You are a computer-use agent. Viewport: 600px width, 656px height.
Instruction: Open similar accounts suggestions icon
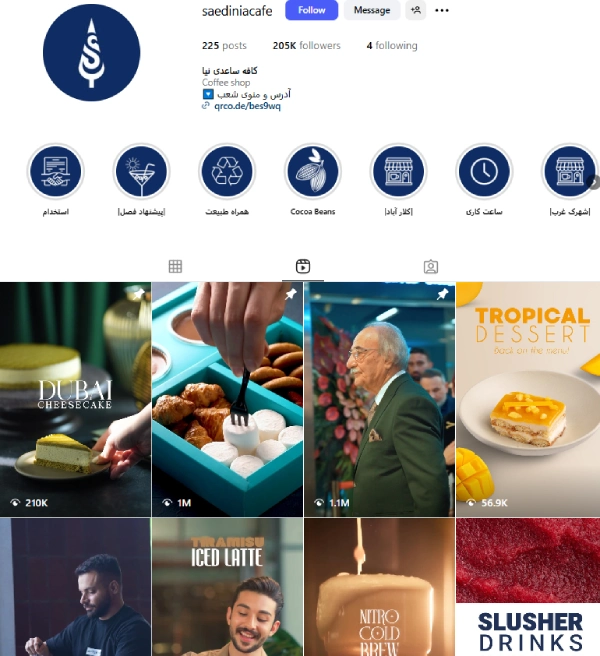416,10
